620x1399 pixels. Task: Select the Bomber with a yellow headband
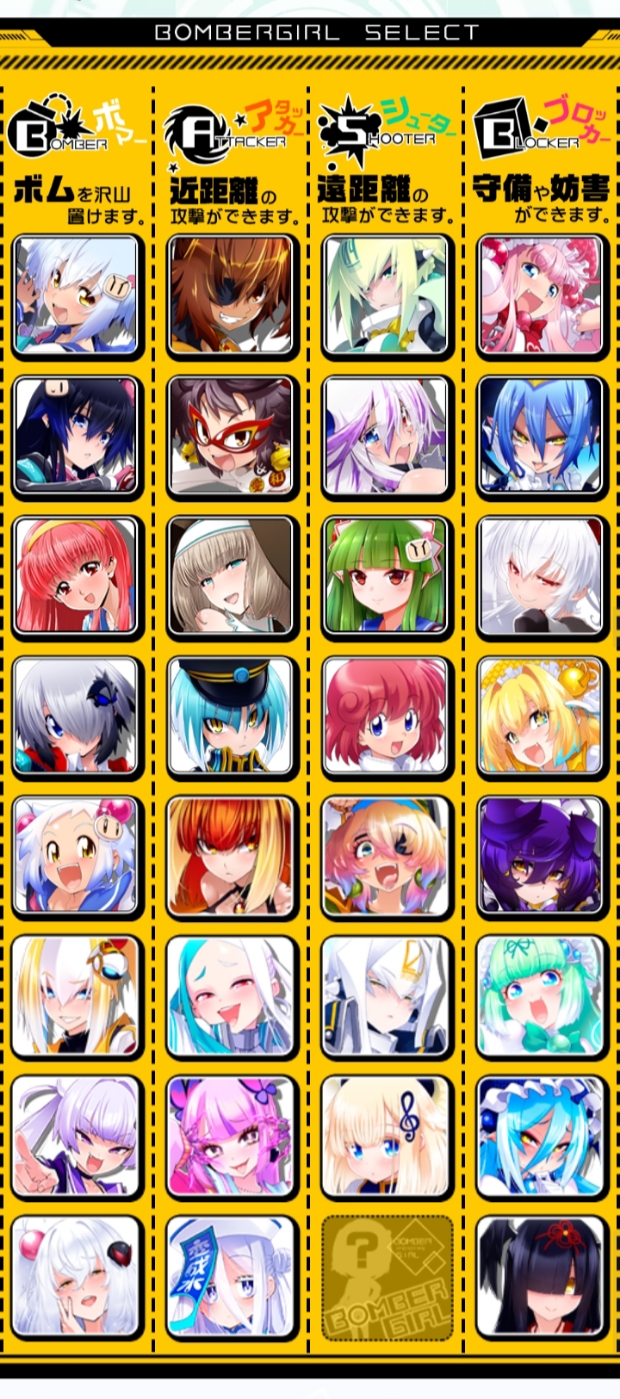coord(76,575)
